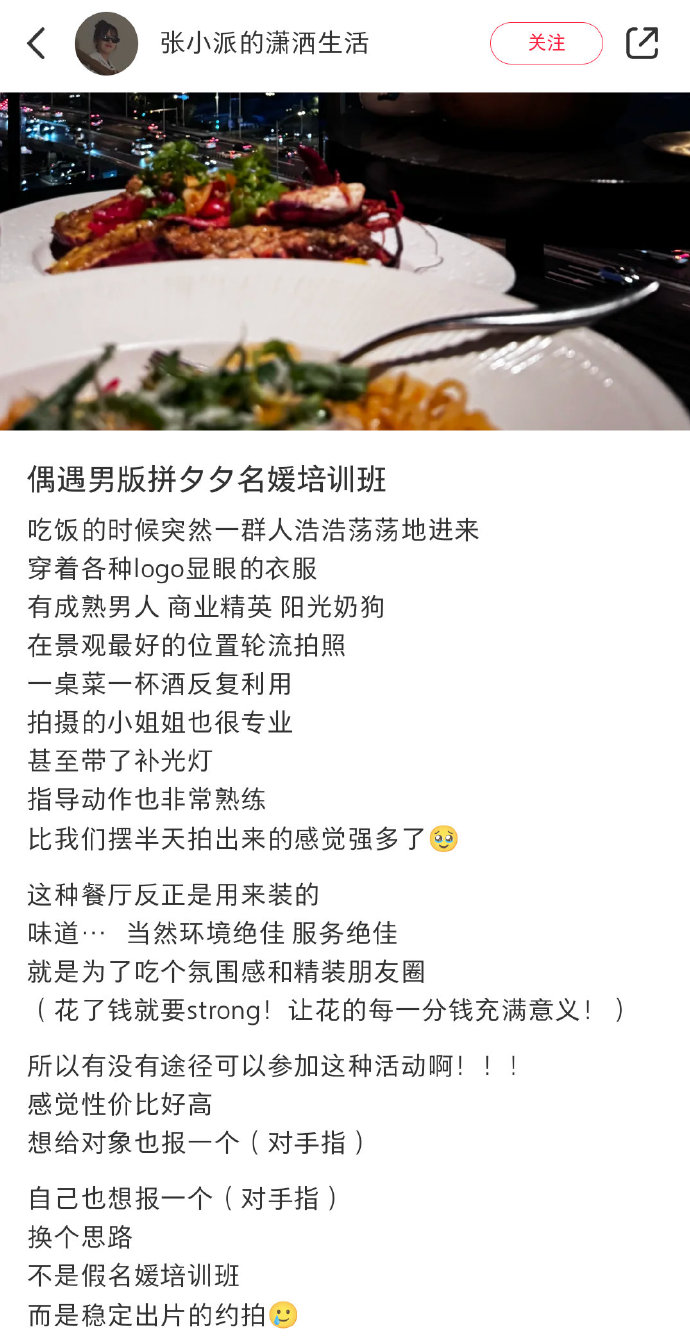Go back using the back arrow

click(36, 43)
